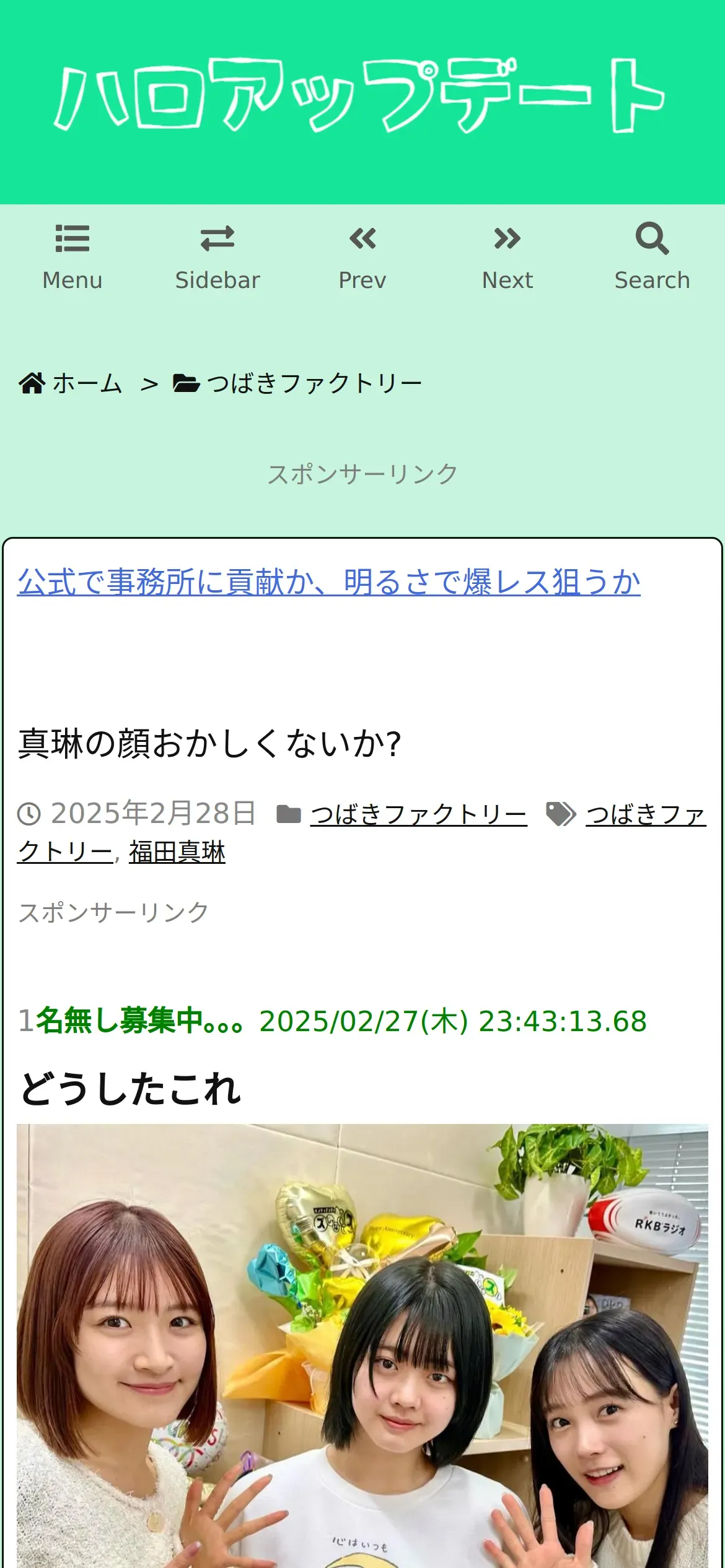Open つばきファクトリー category link beside the date
Viewport: 725px width, 1568px height.
click(418, 814)
